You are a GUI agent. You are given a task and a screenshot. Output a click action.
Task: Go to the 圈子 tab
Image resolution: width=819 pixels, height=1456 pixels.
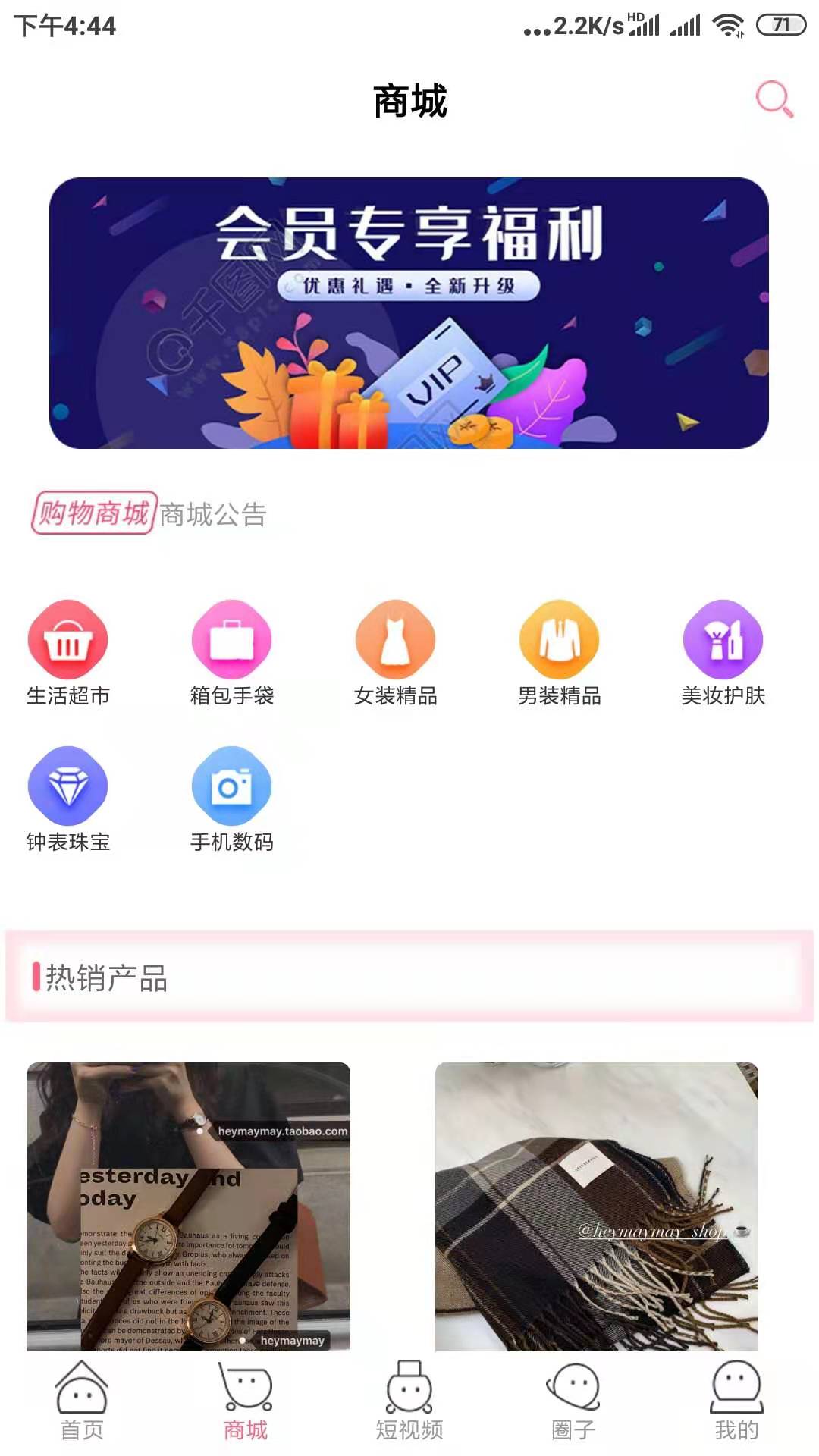(x=573, y=1401)
